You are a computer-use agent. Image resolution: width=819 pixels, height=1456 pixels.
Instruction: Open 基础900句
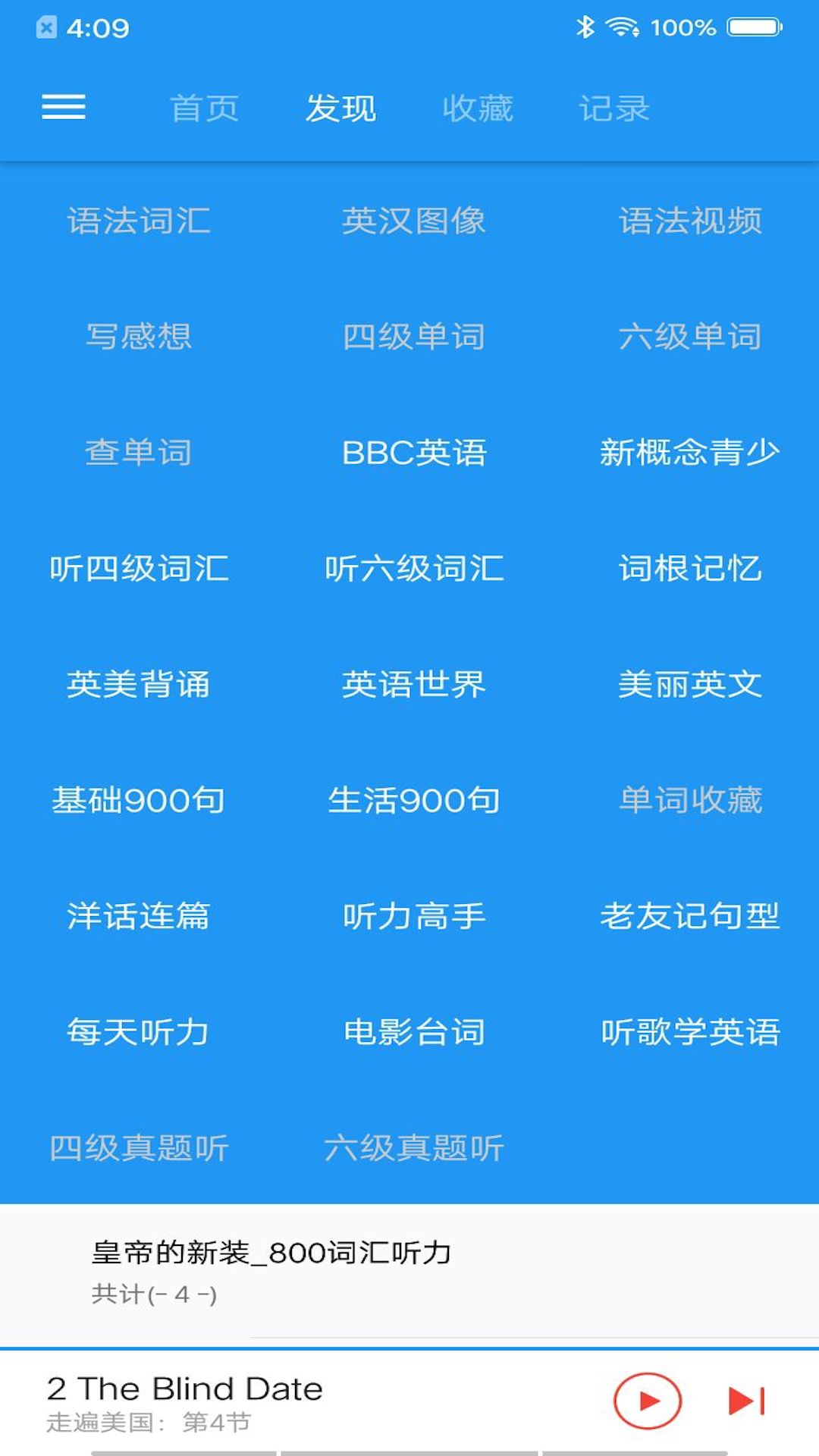[139, 801]
